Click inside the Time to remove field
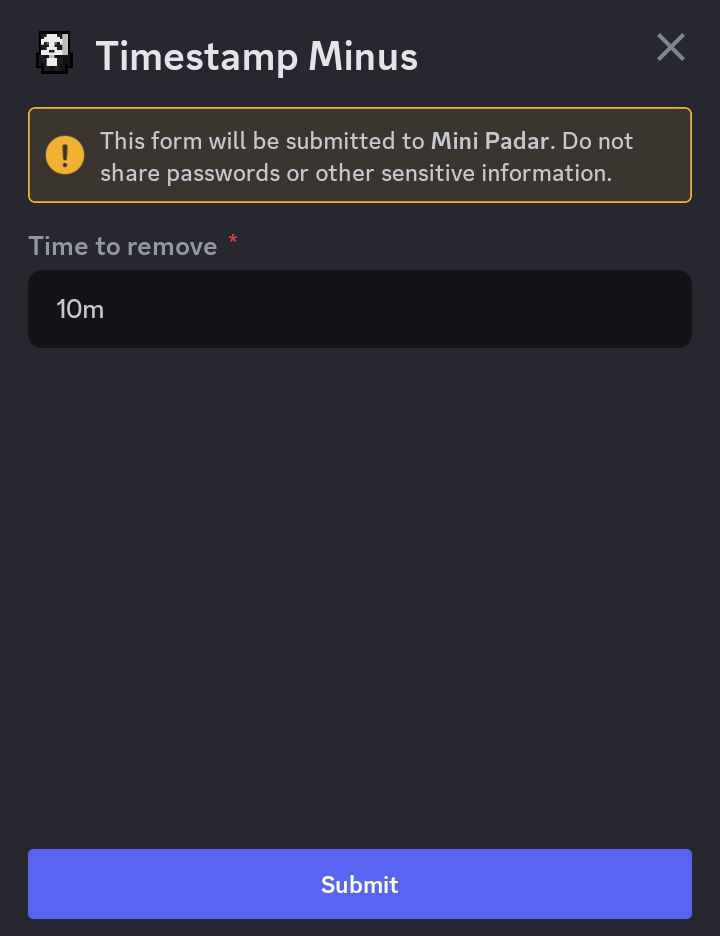This screenshot has height=936, width=720. pyautogui.click(x=360, y=309)
